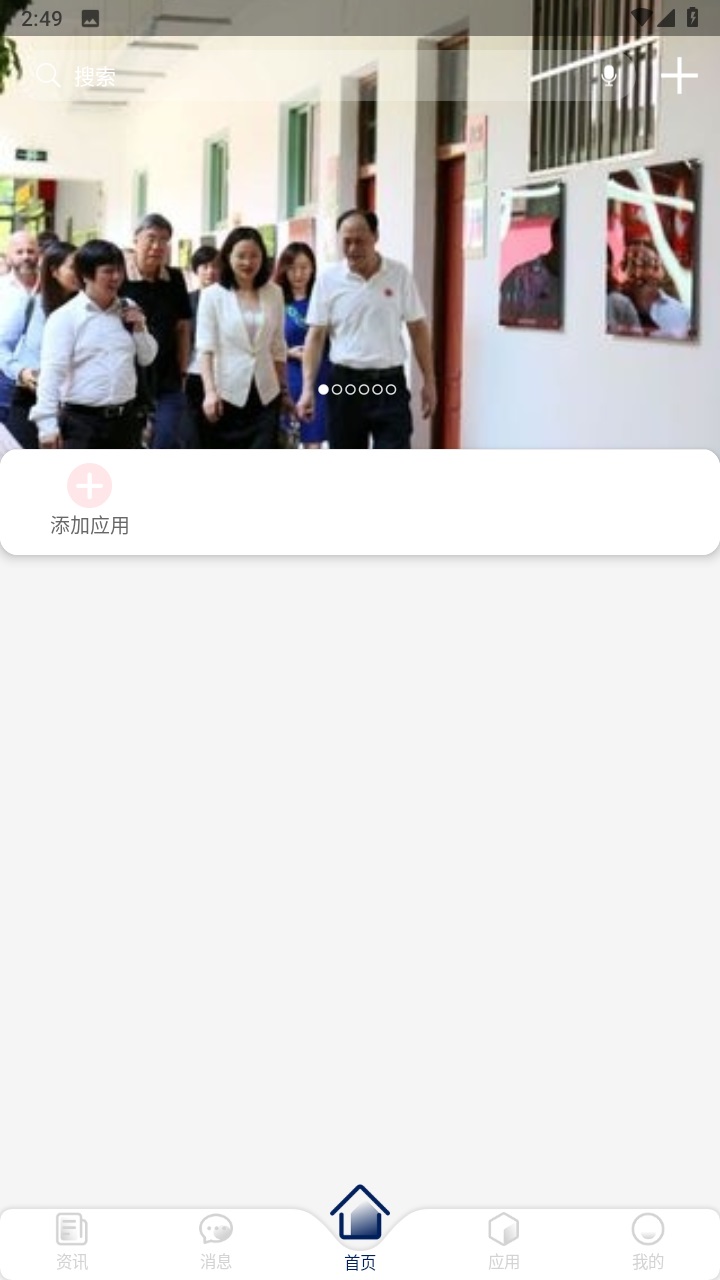Click the magnifier icon in the search bar
720x1280 pixels.
(x=48, y=76)
